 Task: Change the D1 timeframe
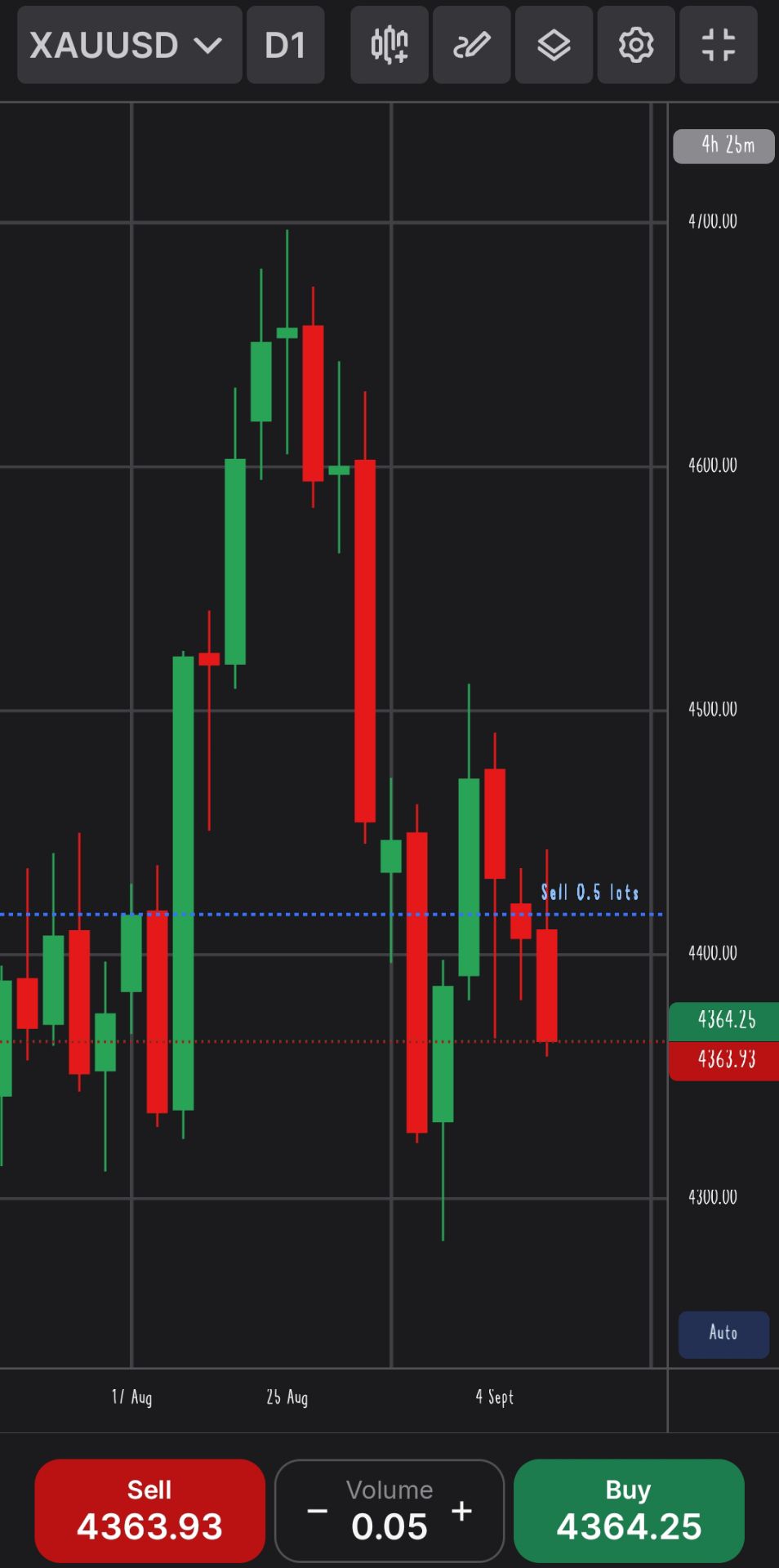point(286,45)
